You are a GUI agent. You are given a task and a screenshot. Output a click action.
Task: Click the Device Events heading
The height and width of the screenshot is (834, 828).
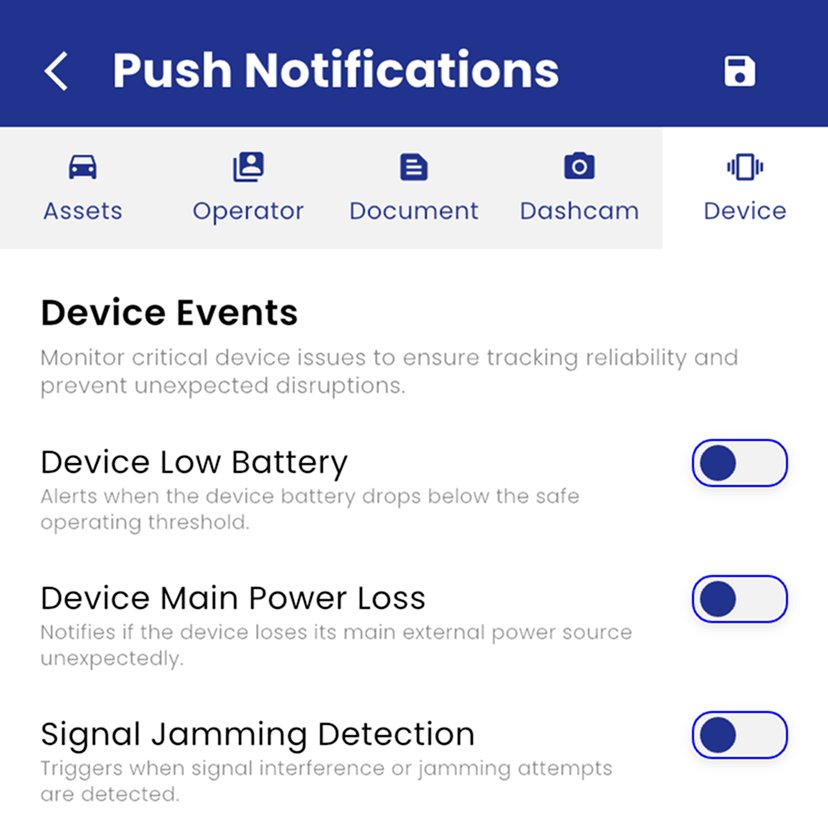[168, 313]
